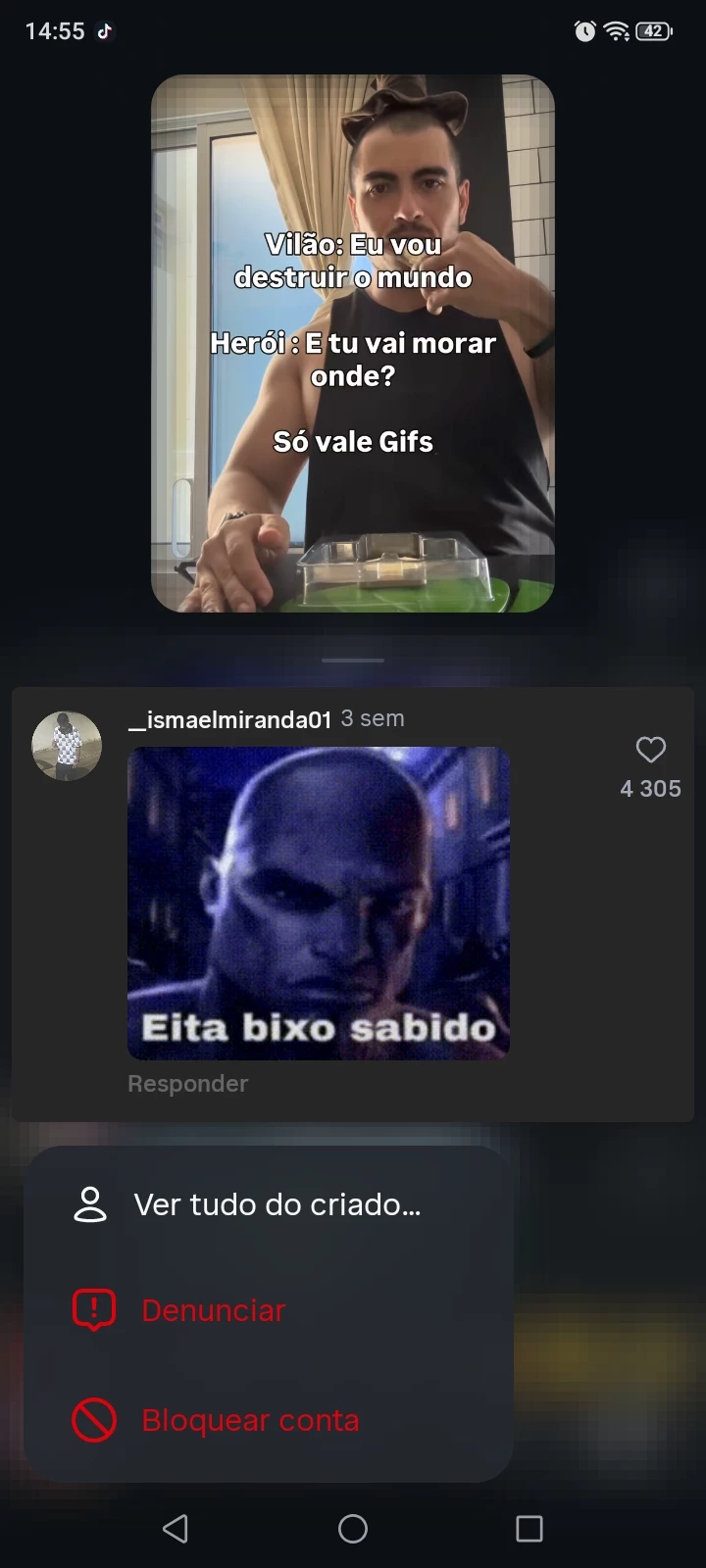Open the profile picture of _ismaelmiranda01
Screen dimensions: 706x1568
point(67,746)
